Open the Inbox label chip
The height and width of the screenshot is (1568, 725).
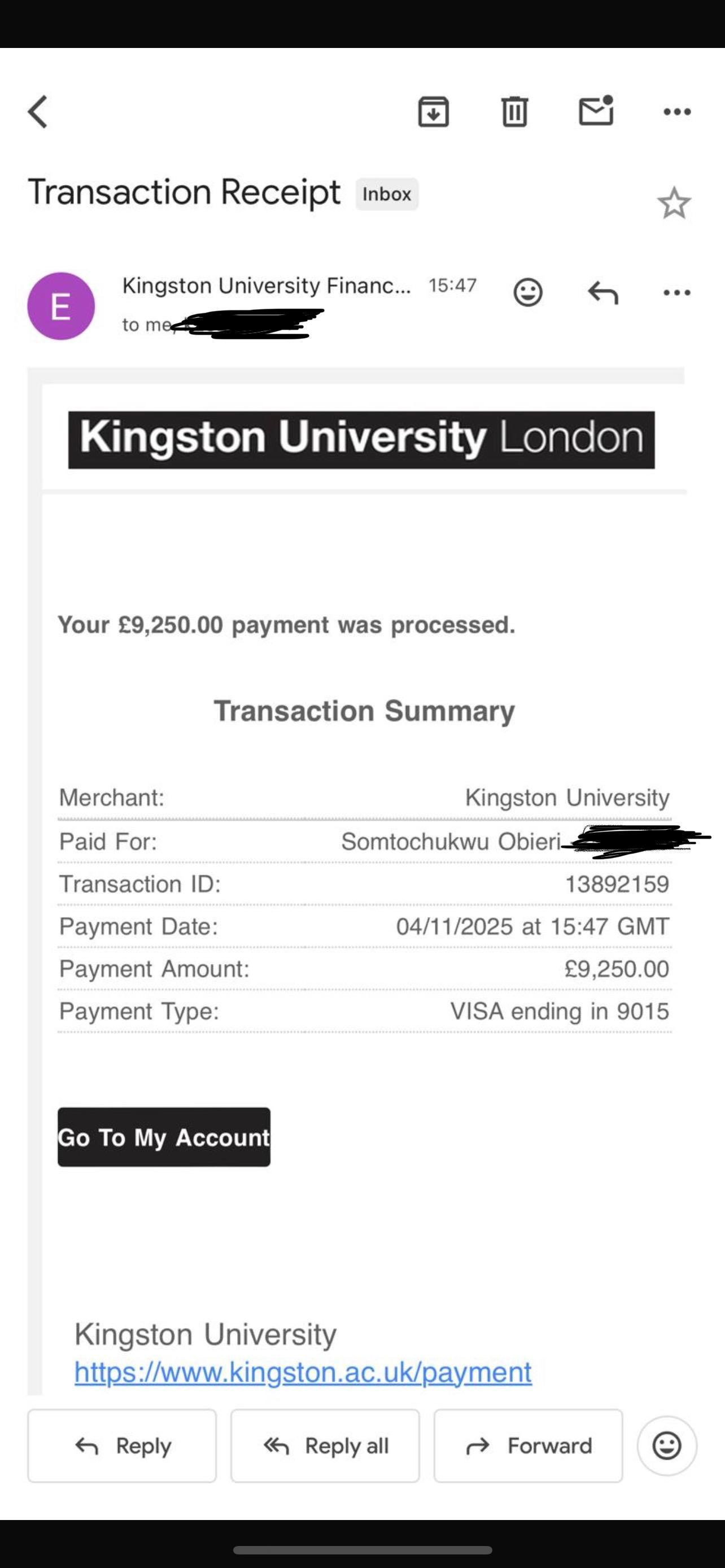(x=387, y=194)
